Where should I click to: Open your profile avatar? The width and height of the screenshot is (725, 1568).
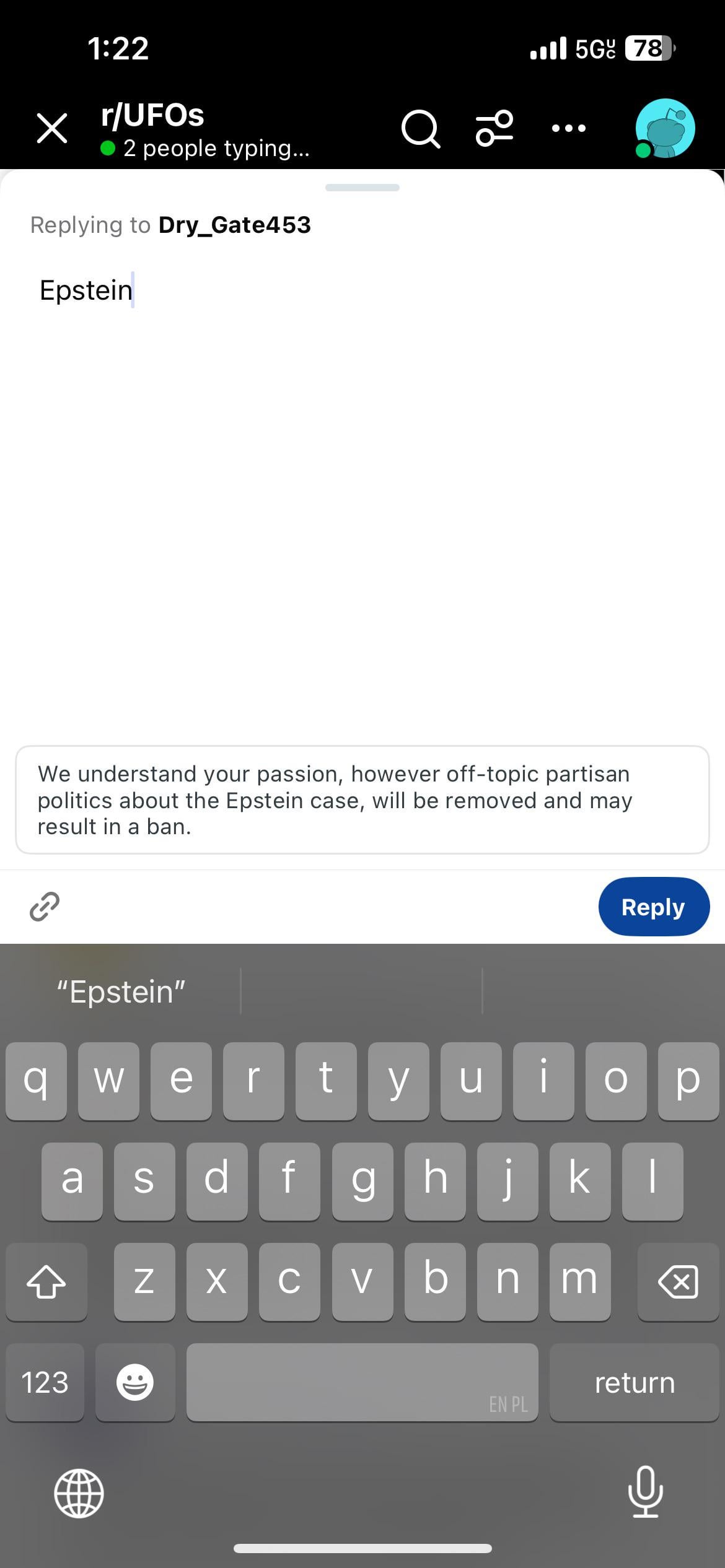click(665, 129)
